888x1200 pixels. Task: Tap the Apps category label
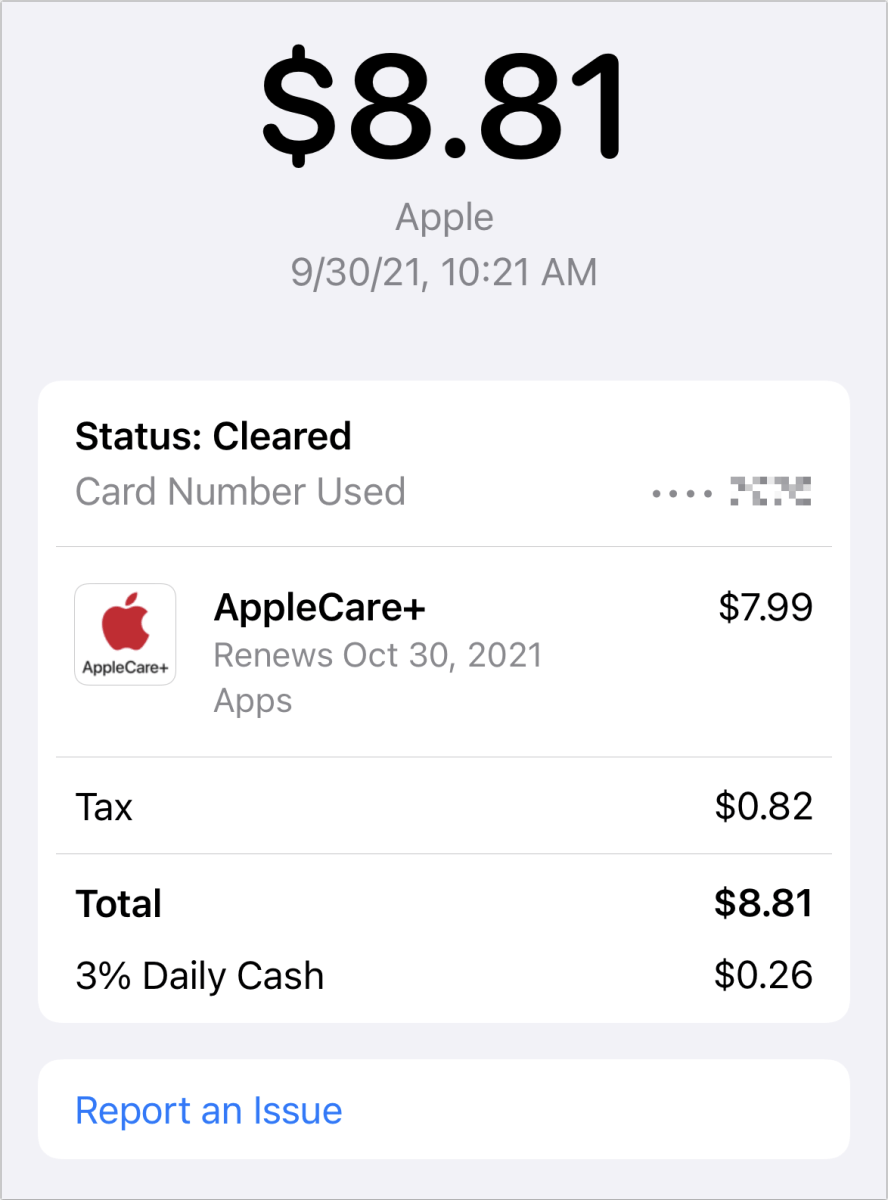click(x=252, y=700)
